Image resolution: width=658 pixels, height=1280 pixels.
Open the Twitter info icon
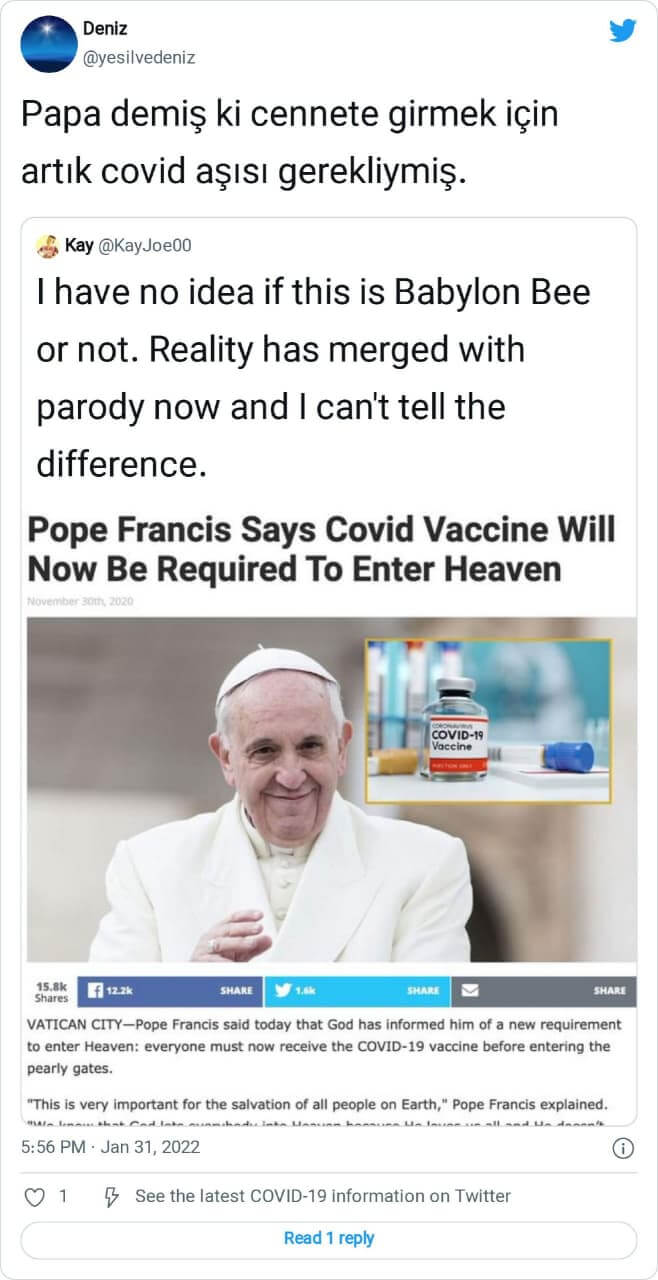click(623, 1147)
